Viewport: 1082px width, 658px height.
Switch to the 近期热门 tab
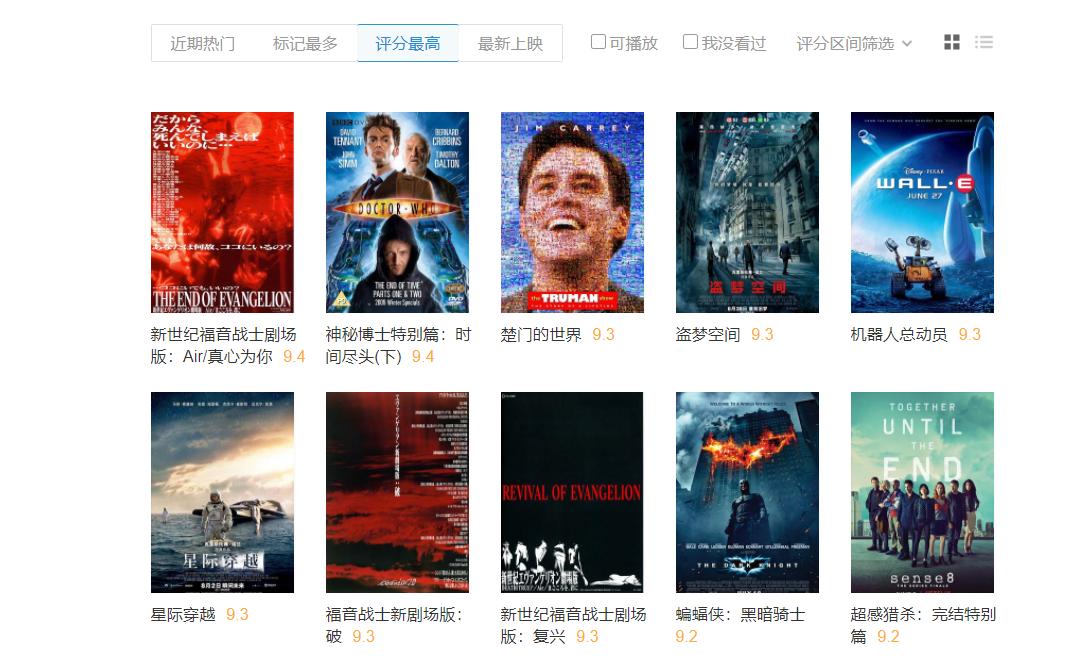pyautogui.click(x=203, y=43)
